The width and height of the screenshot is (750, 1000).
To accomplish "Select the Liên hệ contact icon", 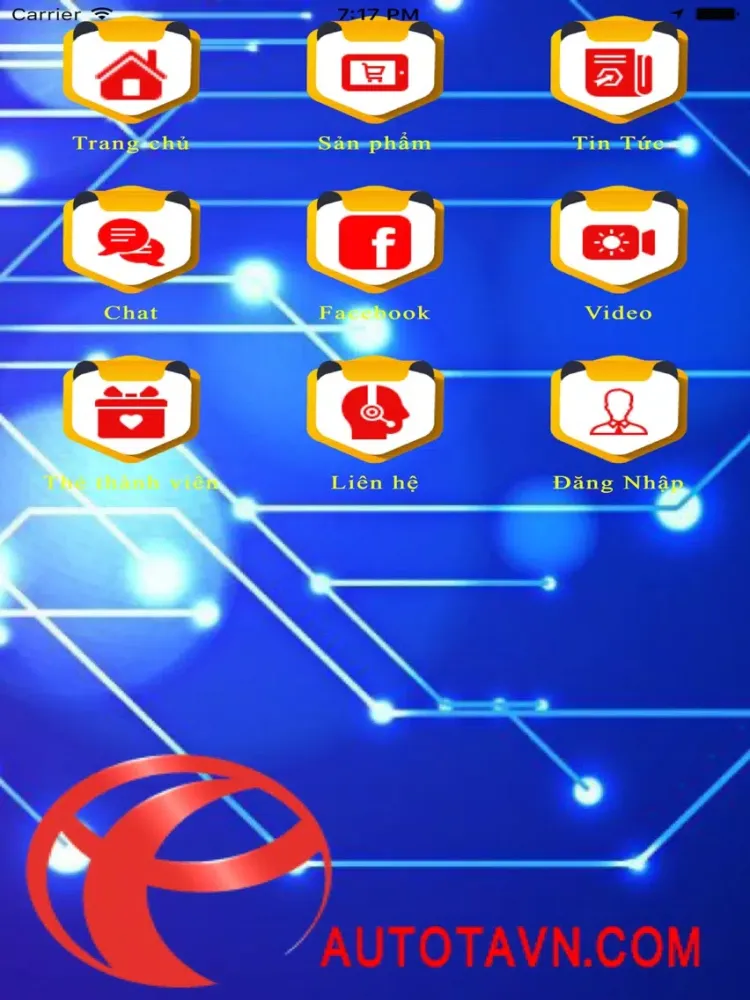I will click(375, 412).
